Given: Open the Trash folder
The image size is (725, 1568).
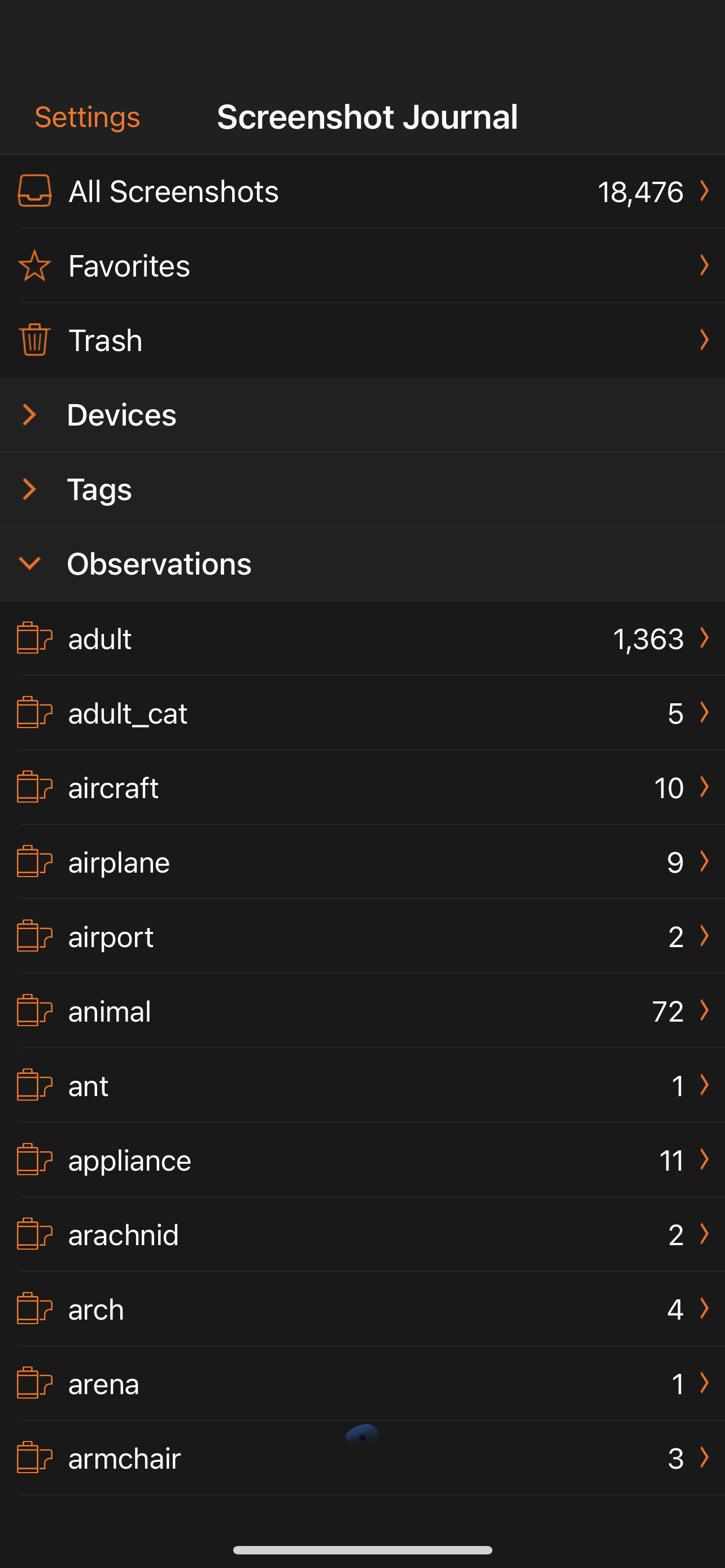Looking at the screenshot, I should 362,340.
